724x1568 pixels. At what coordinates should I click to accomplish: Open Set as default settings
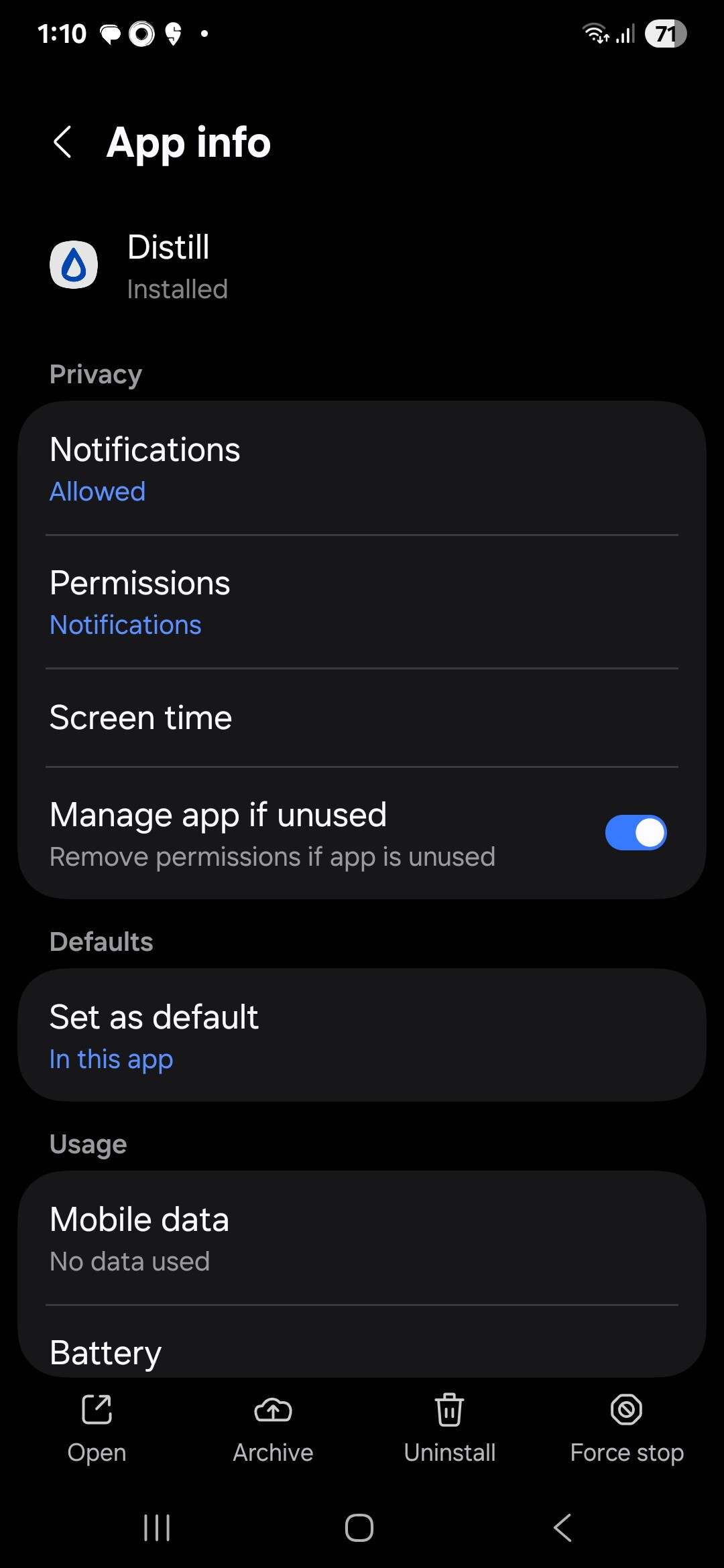pyautogui.click(x=362, y=1036)
